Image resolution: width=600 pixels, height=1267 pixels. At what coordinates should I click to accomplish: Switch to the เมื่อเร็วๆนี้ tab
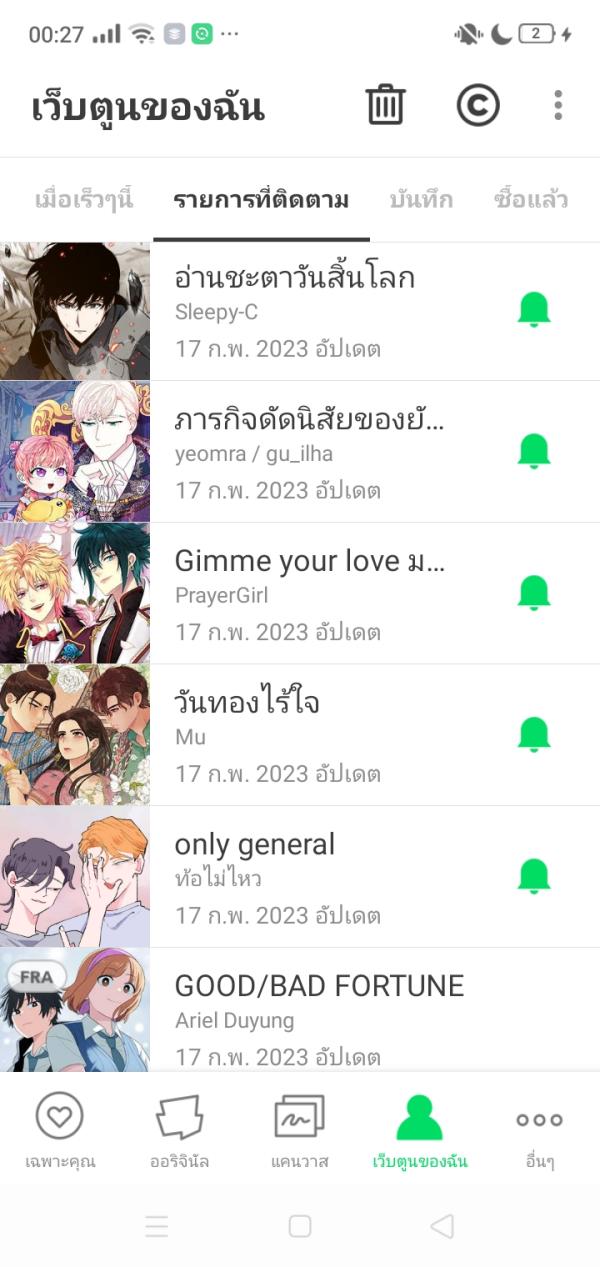83,199
